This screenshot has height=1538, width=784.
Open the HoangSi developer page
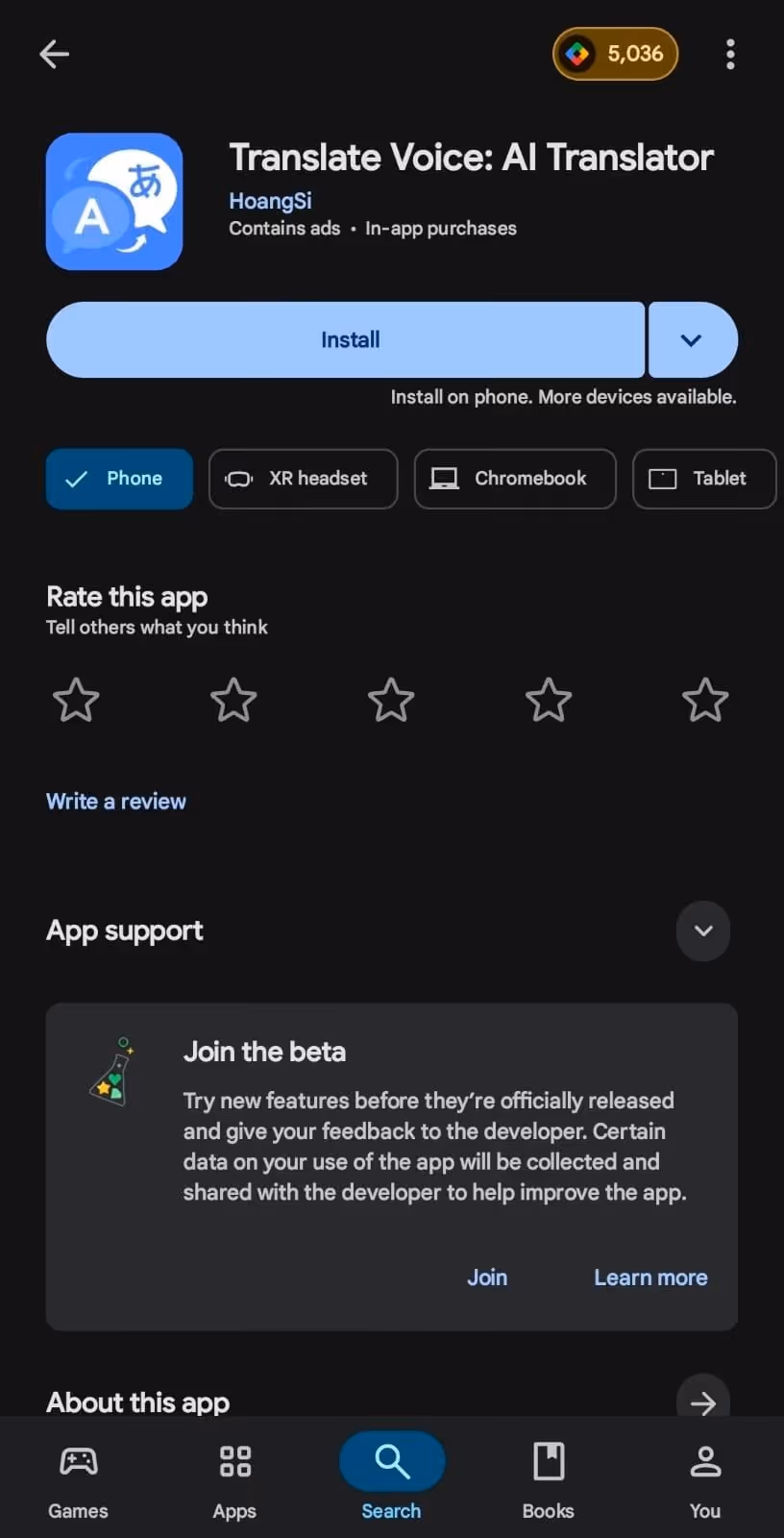point(270,200)
